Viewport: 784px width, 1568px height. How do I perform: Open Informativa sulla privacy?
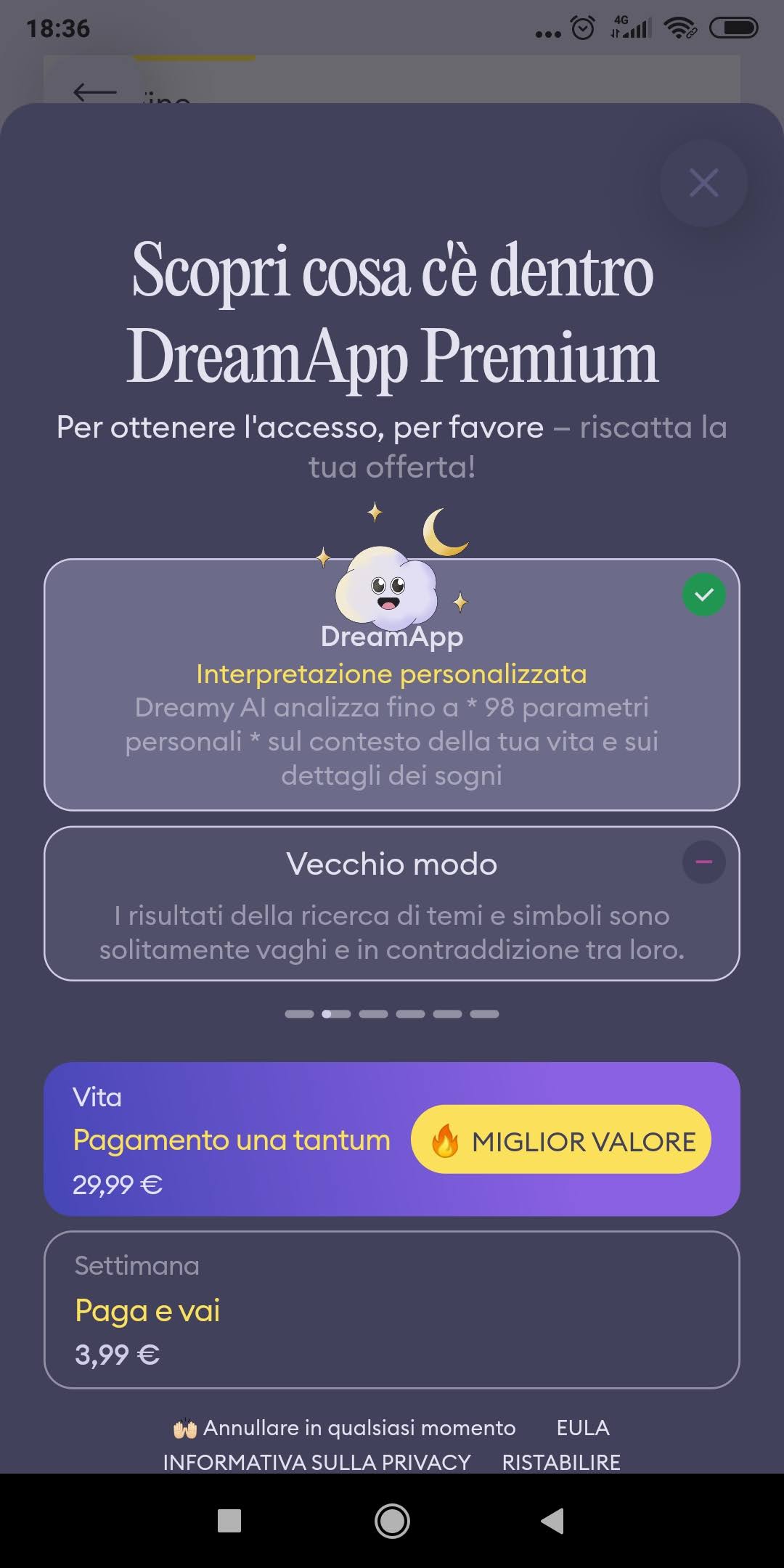(x=317, y=1462)
